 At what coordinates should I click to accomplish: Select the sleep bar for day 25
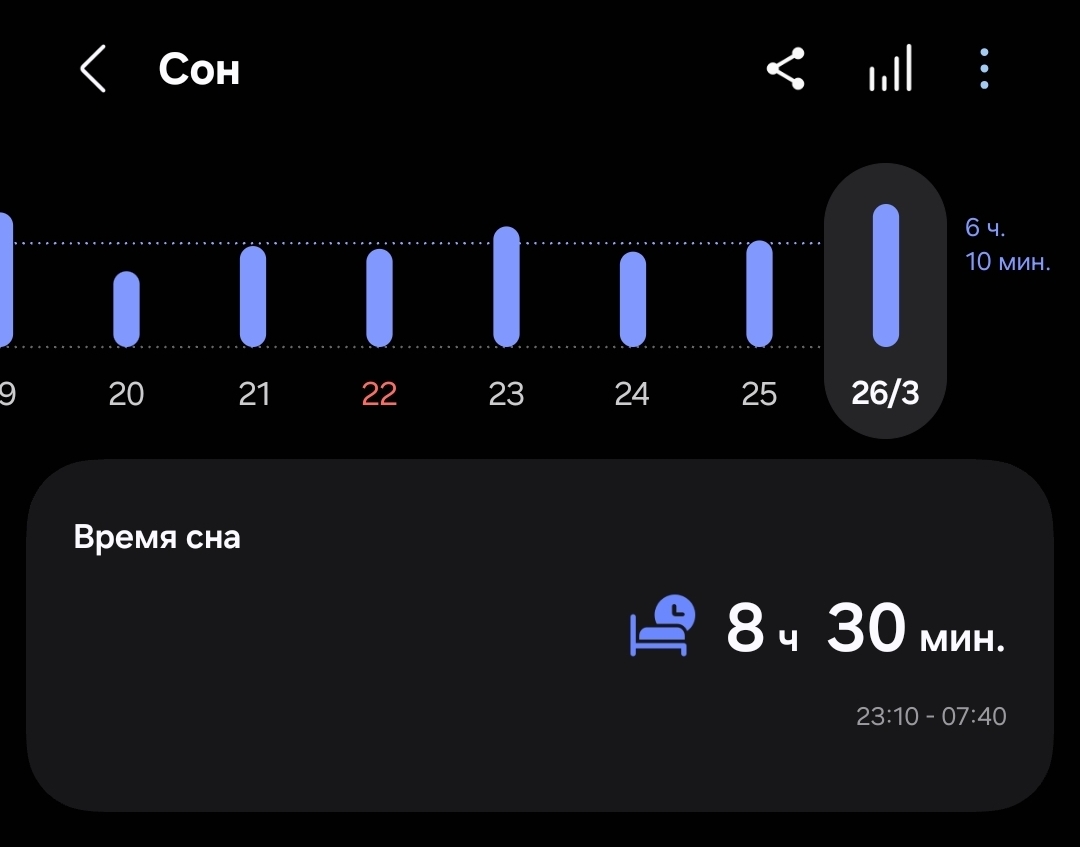pyautogui.click(x=759, y=294)
